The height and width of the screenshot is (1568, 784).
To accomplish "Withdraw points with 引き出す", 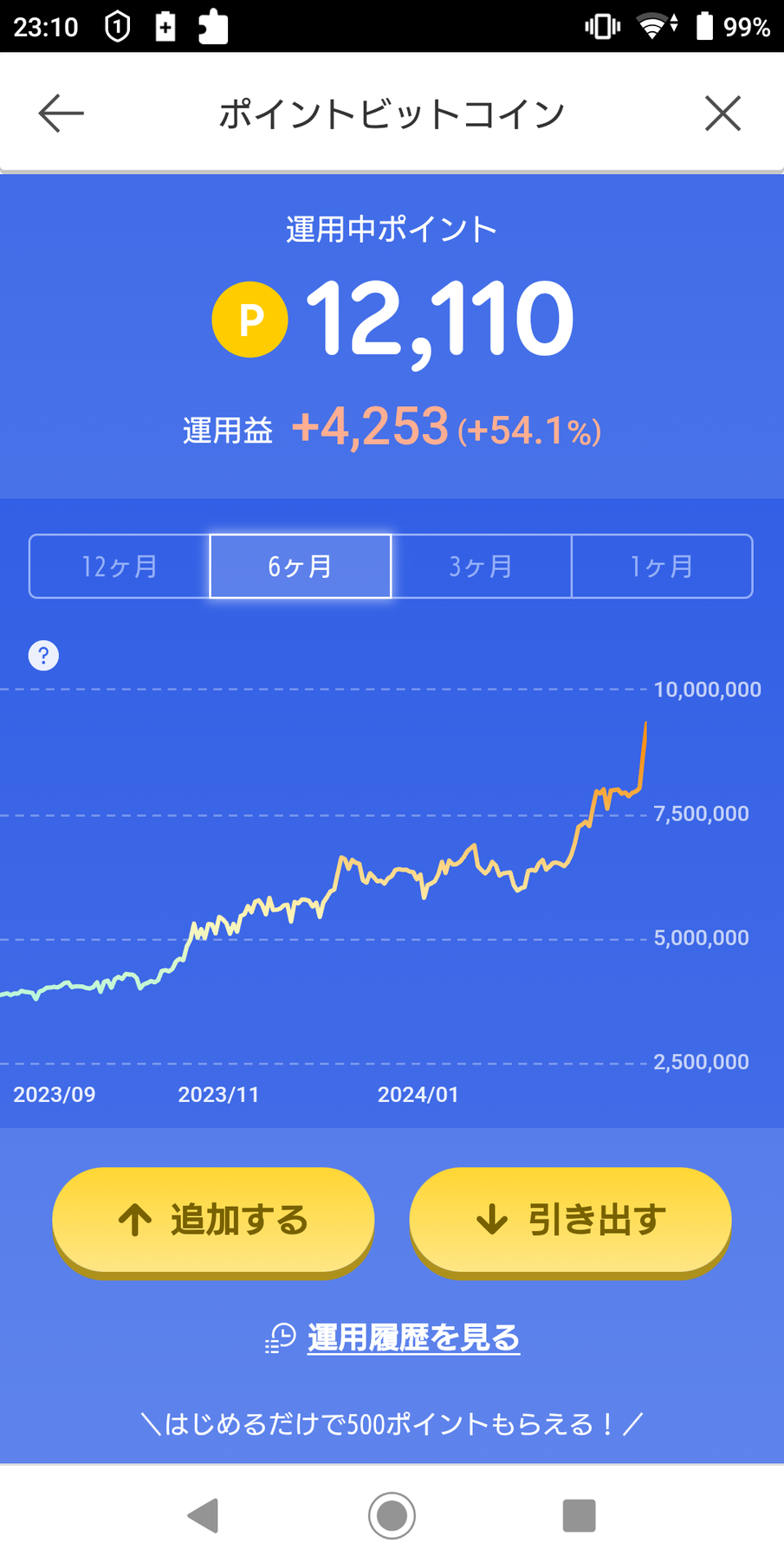I will [570, 1220].
